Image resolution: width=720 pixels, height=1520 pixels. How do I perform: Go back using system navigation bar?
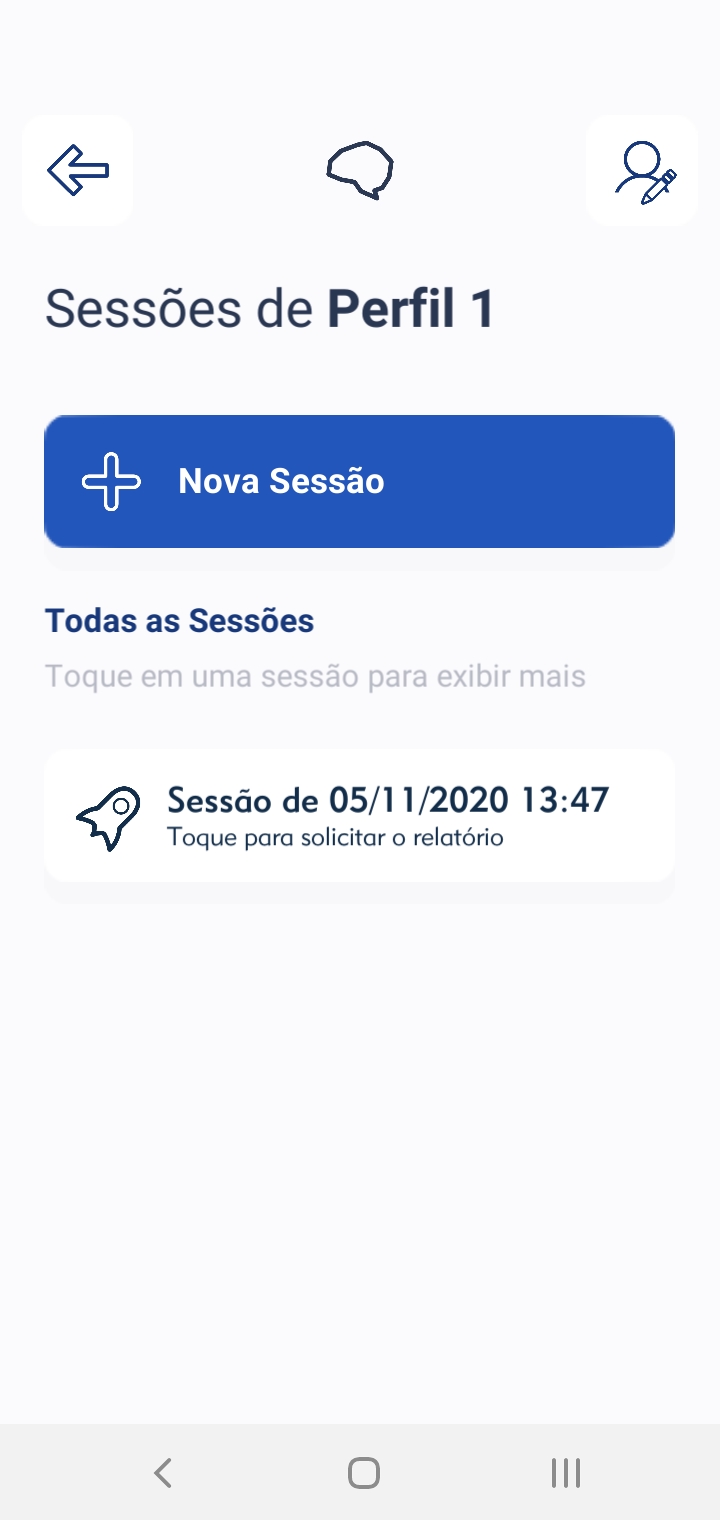(163, 1472)
